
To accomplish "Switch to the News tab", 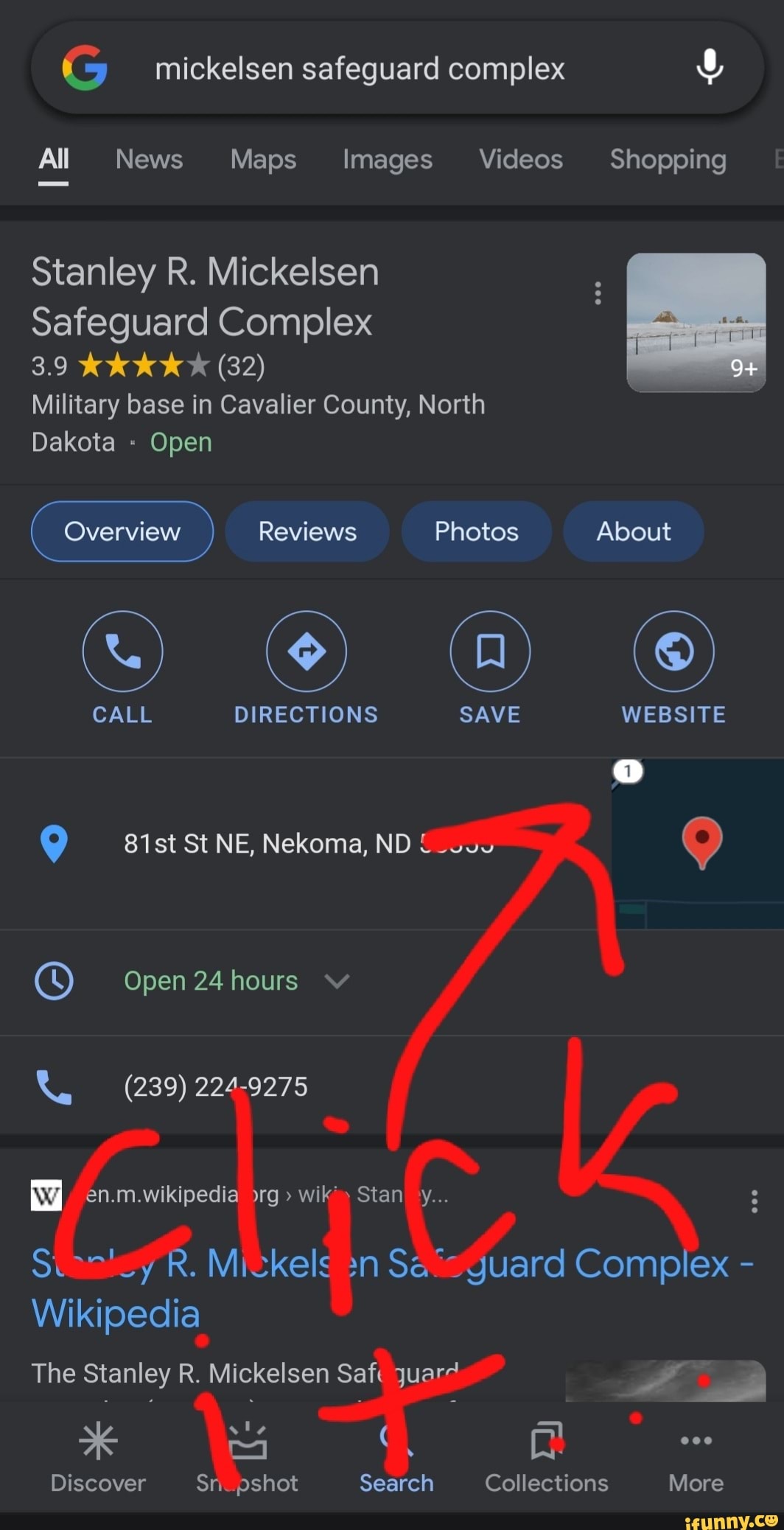I will point(149,159).
